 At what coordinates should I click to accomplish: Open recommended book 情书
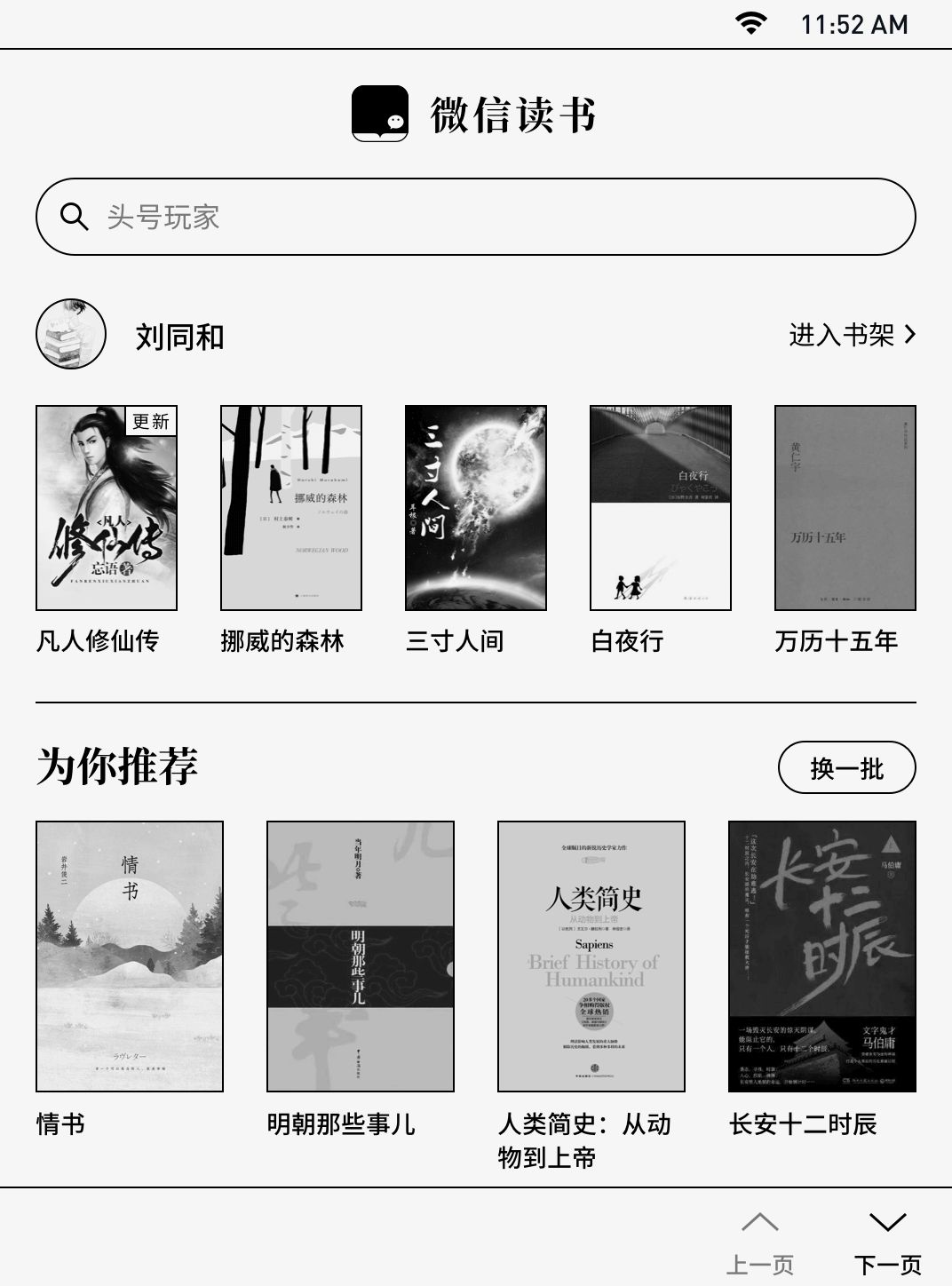pyautogui.click(x=130, y=956)
